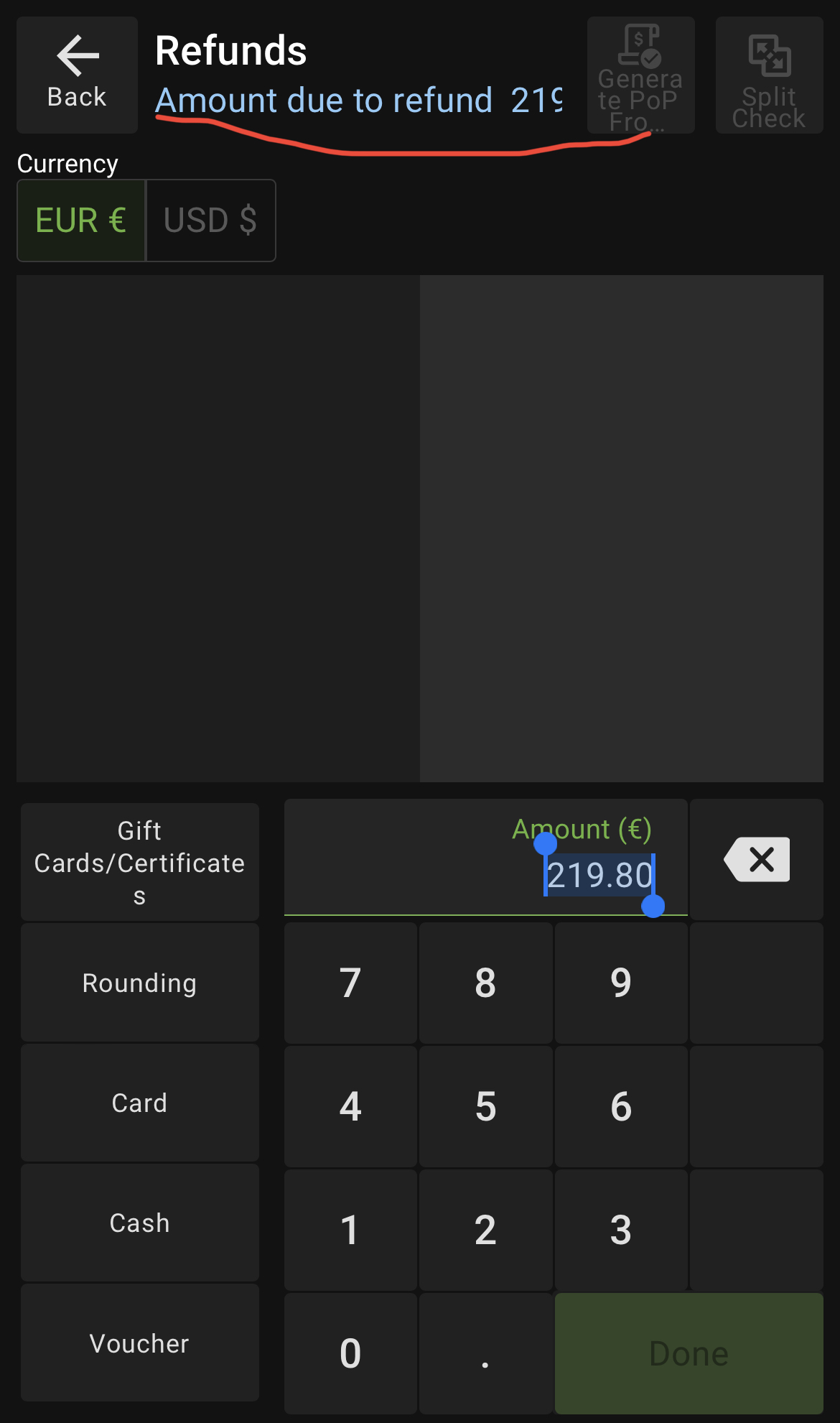Image resolution: width=840 pixels, height=1423 pixels.
Task: Choose Voucher refund method
Action: pyautogui.click(x=139, y=1343)
